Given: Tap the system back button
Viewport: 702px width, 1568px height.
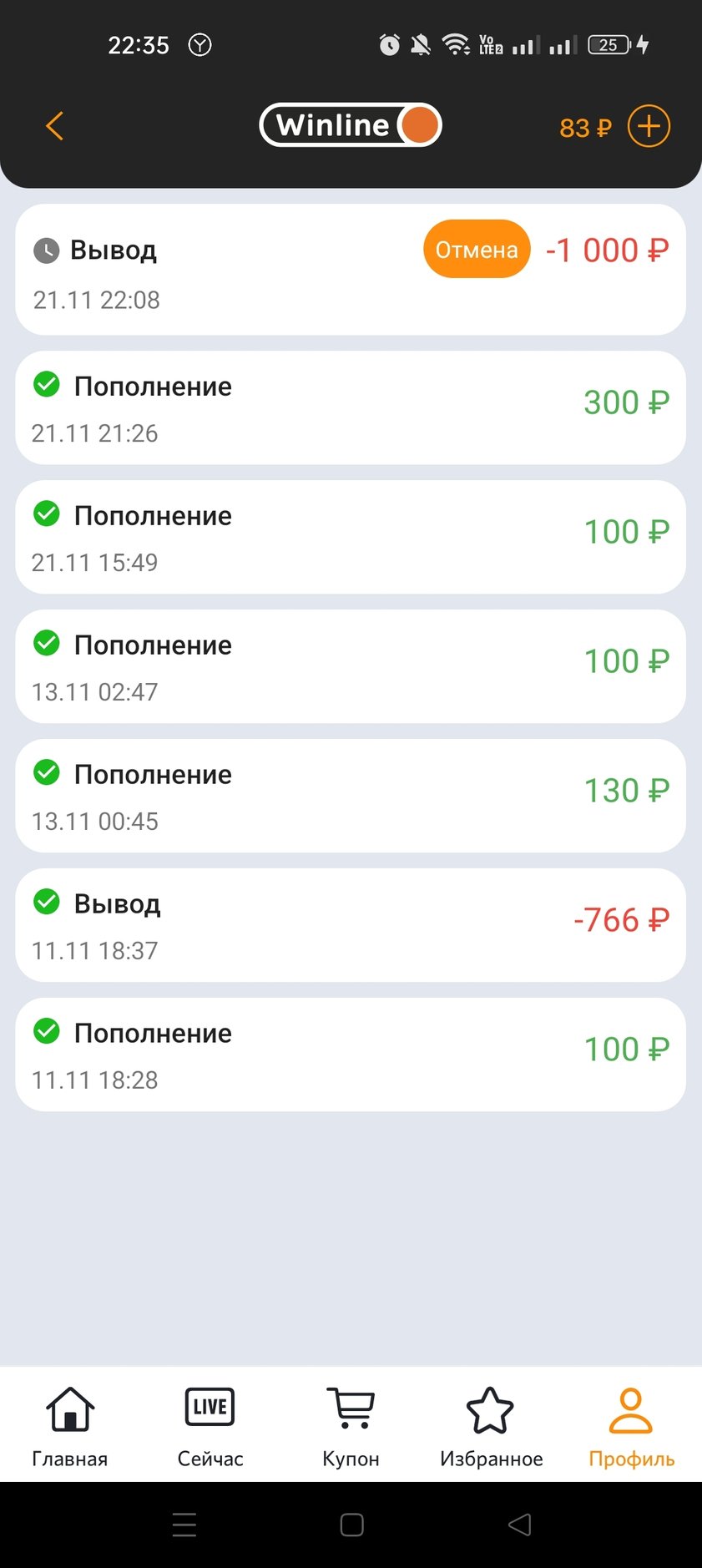Looking at the screenshot, I should coord(519,1525).
